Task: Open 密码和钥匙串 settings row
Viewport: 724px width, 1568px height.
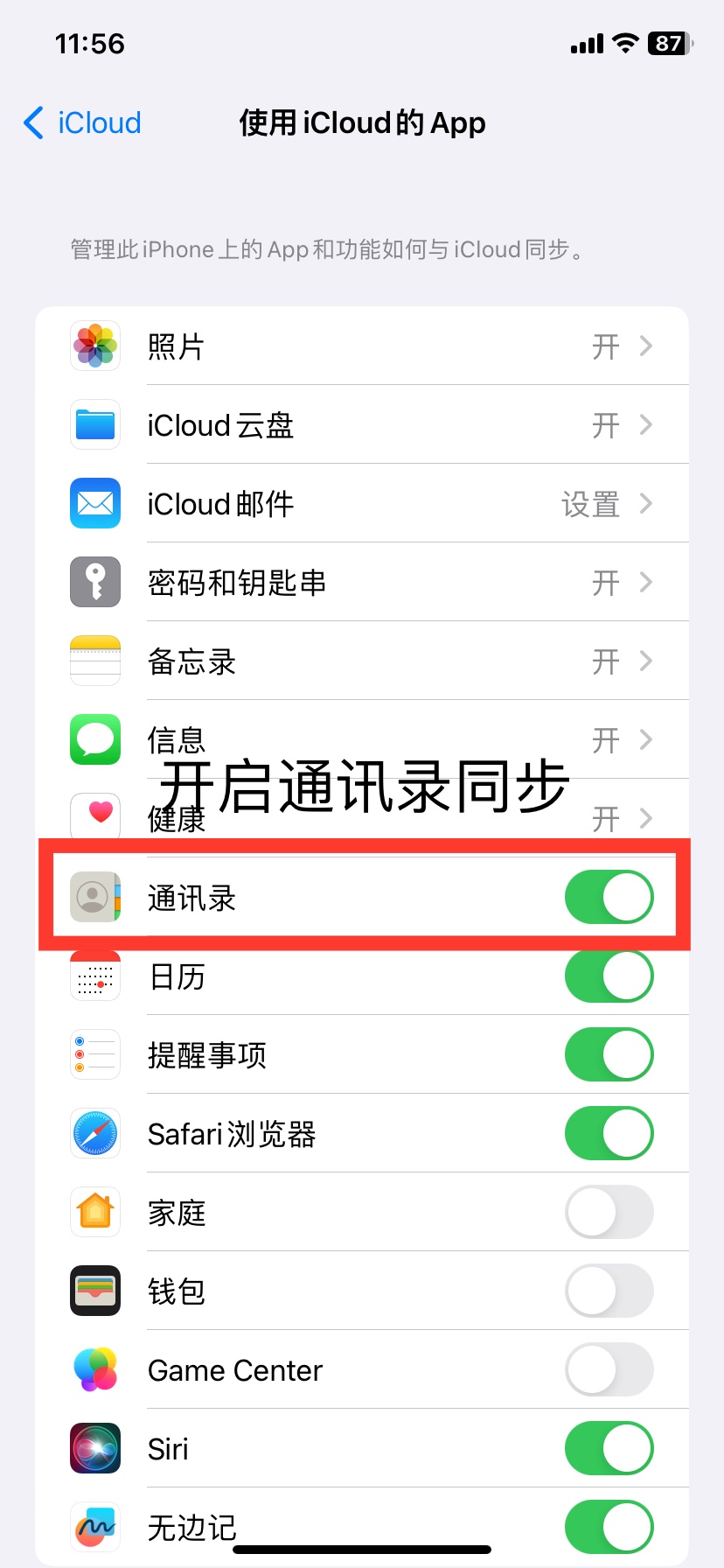Action: tap(362, 583)
